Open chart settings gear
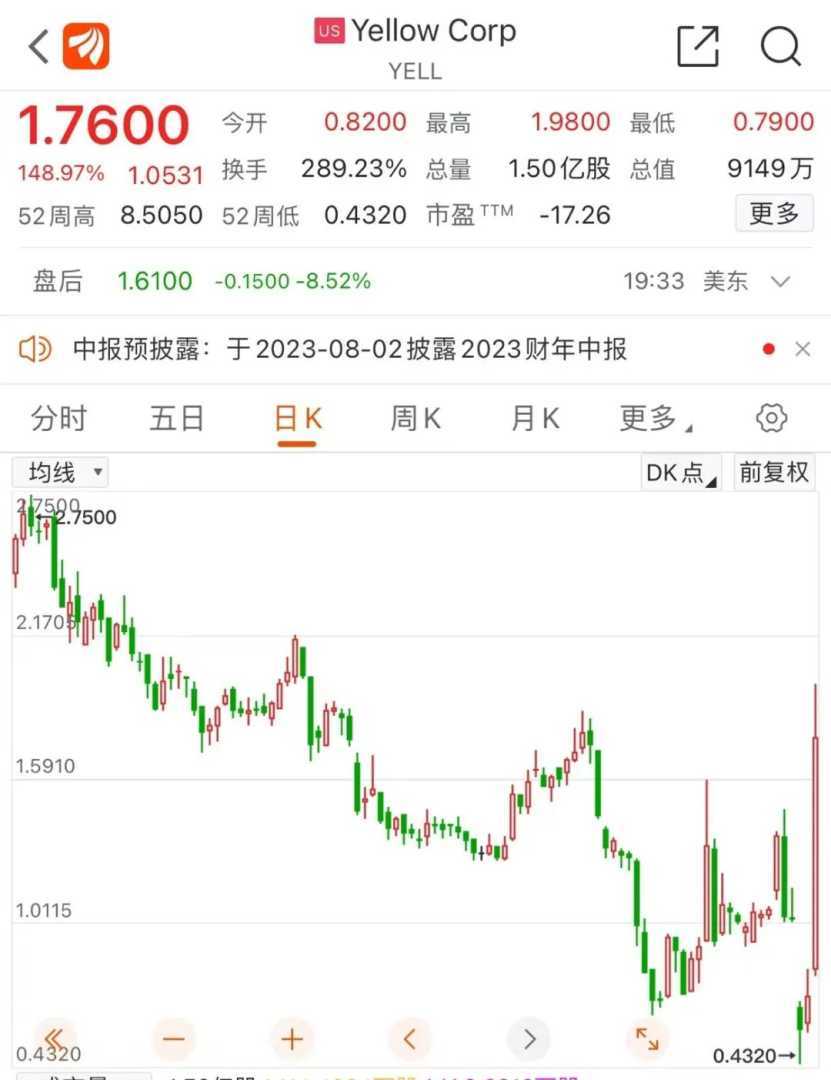Viewport: 831px width, 1080px height. (x=772, y=418)
